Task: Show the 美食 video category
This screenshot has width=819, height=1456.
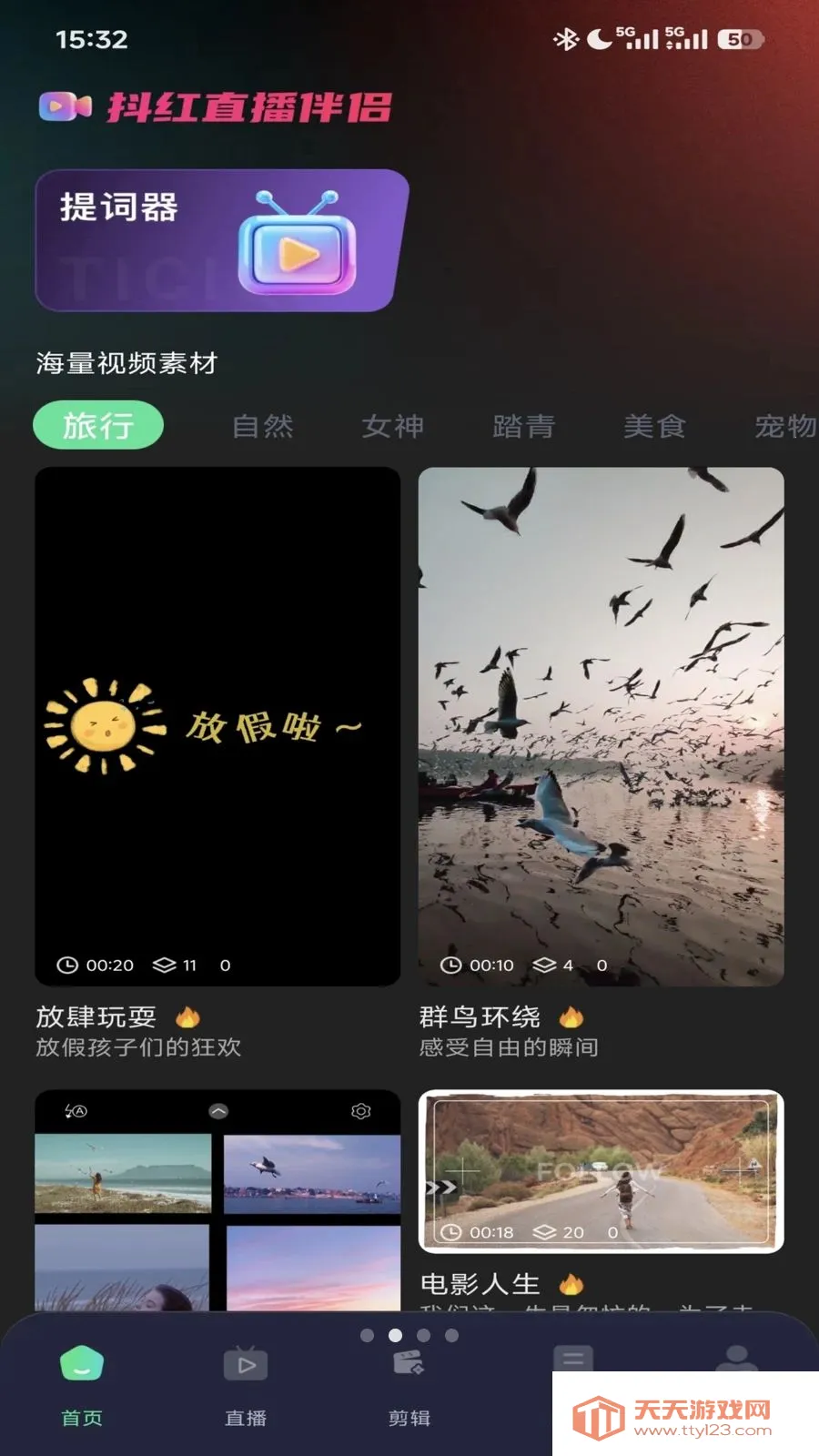Action: tap(654, 426)
